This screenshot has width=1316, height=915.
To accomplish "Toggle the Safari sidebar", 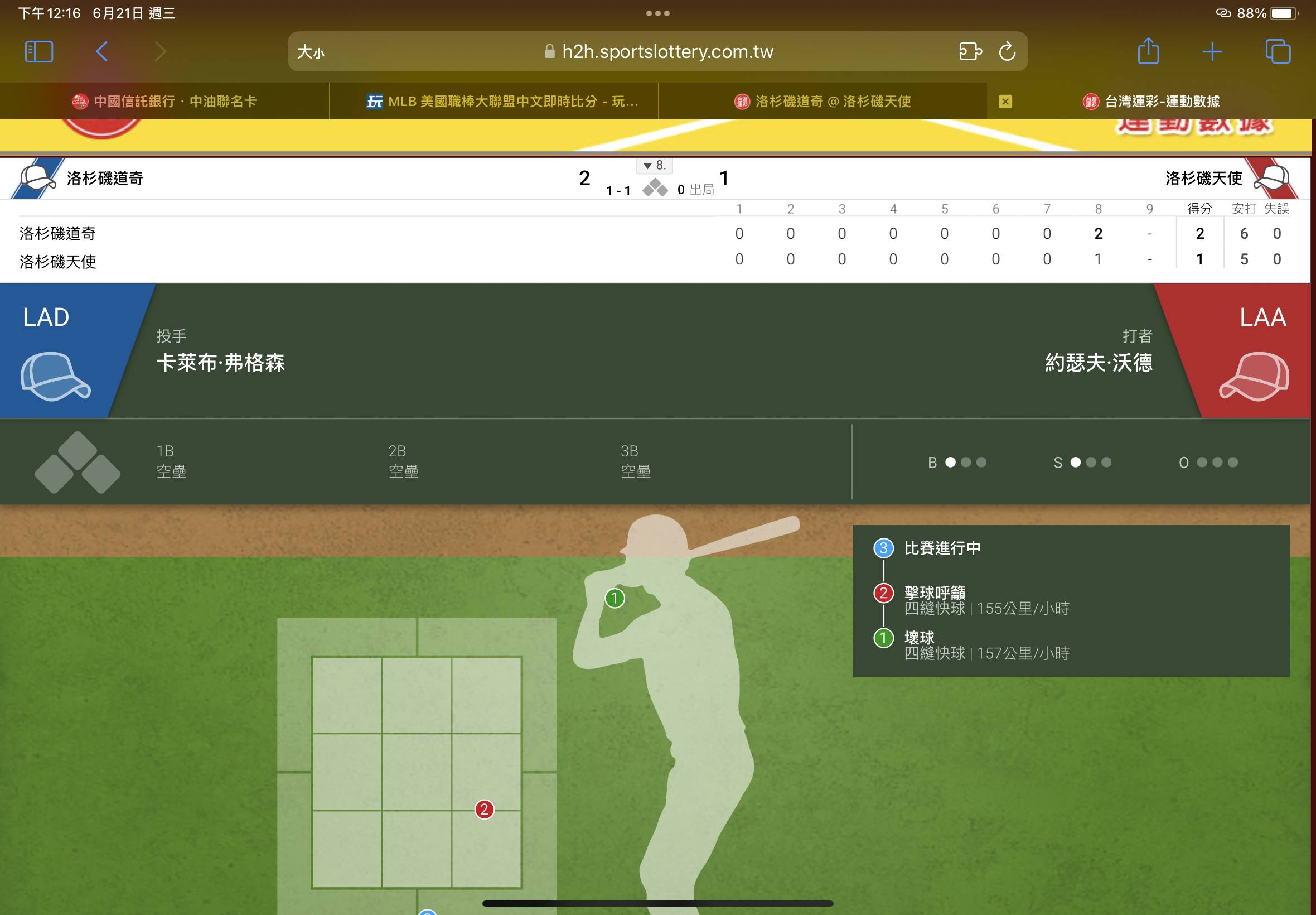I will [39, 51].
